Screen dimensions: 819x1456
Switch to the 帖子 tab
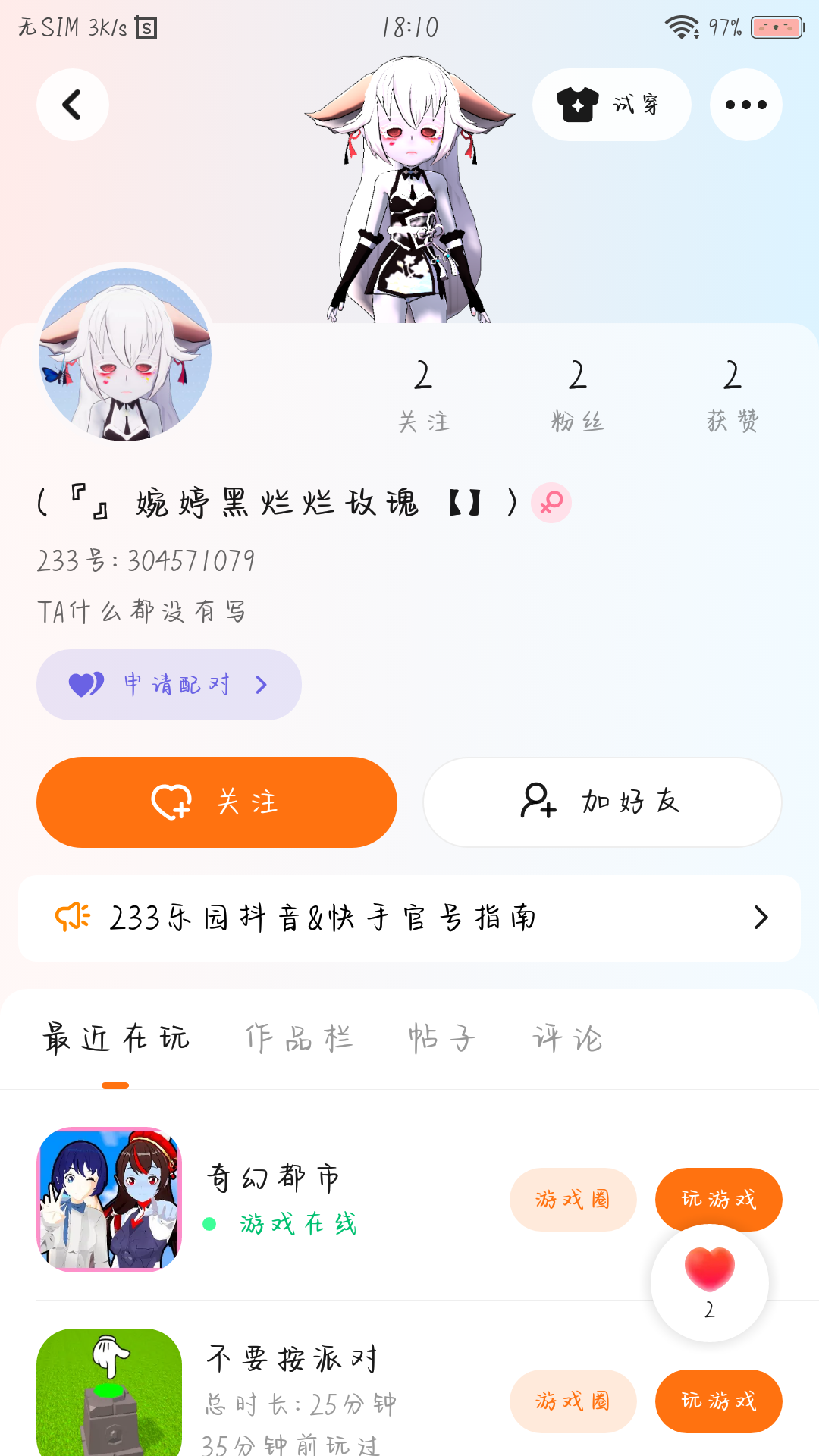[x=441, y=1038]
